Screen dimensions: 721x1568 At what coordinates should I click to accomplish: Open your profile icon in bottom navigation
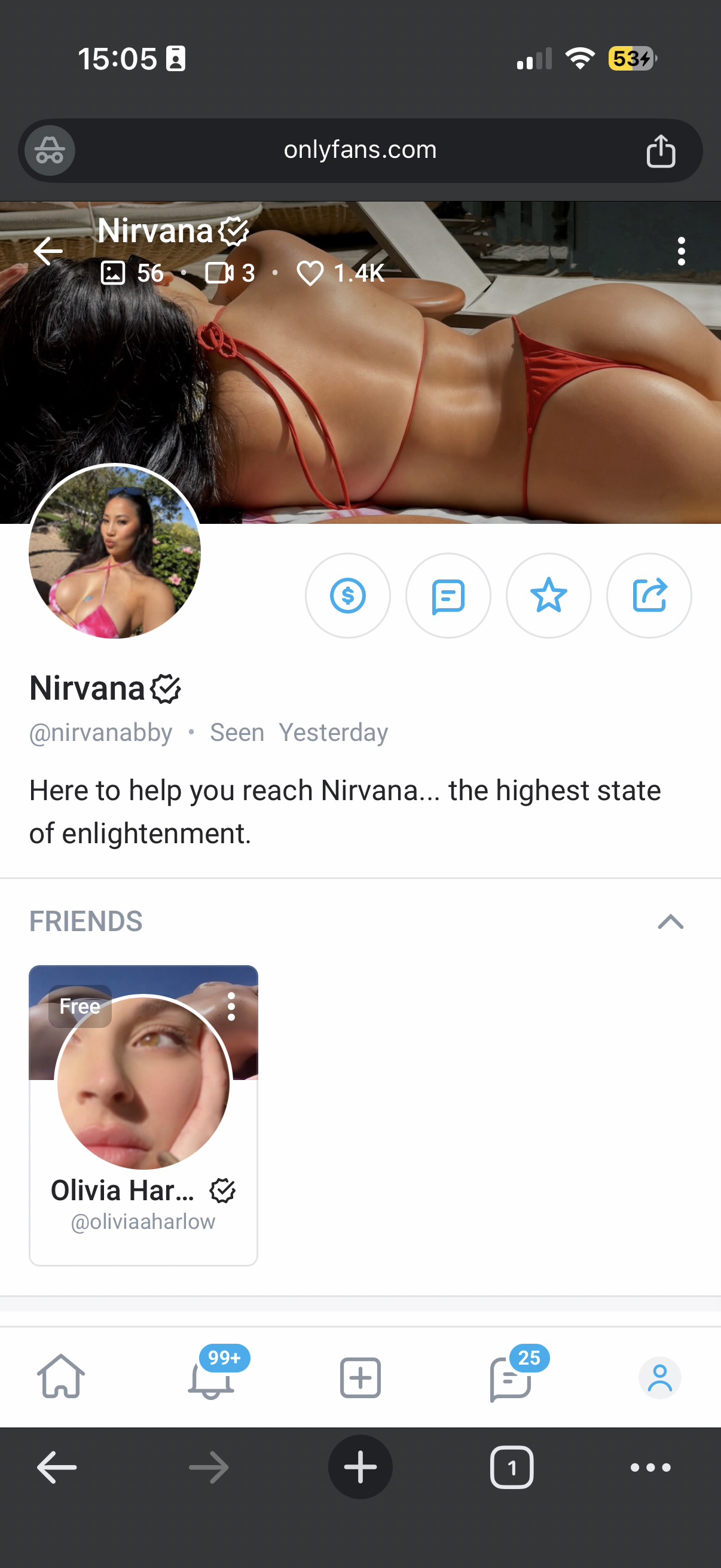(x=660, y=1377)
